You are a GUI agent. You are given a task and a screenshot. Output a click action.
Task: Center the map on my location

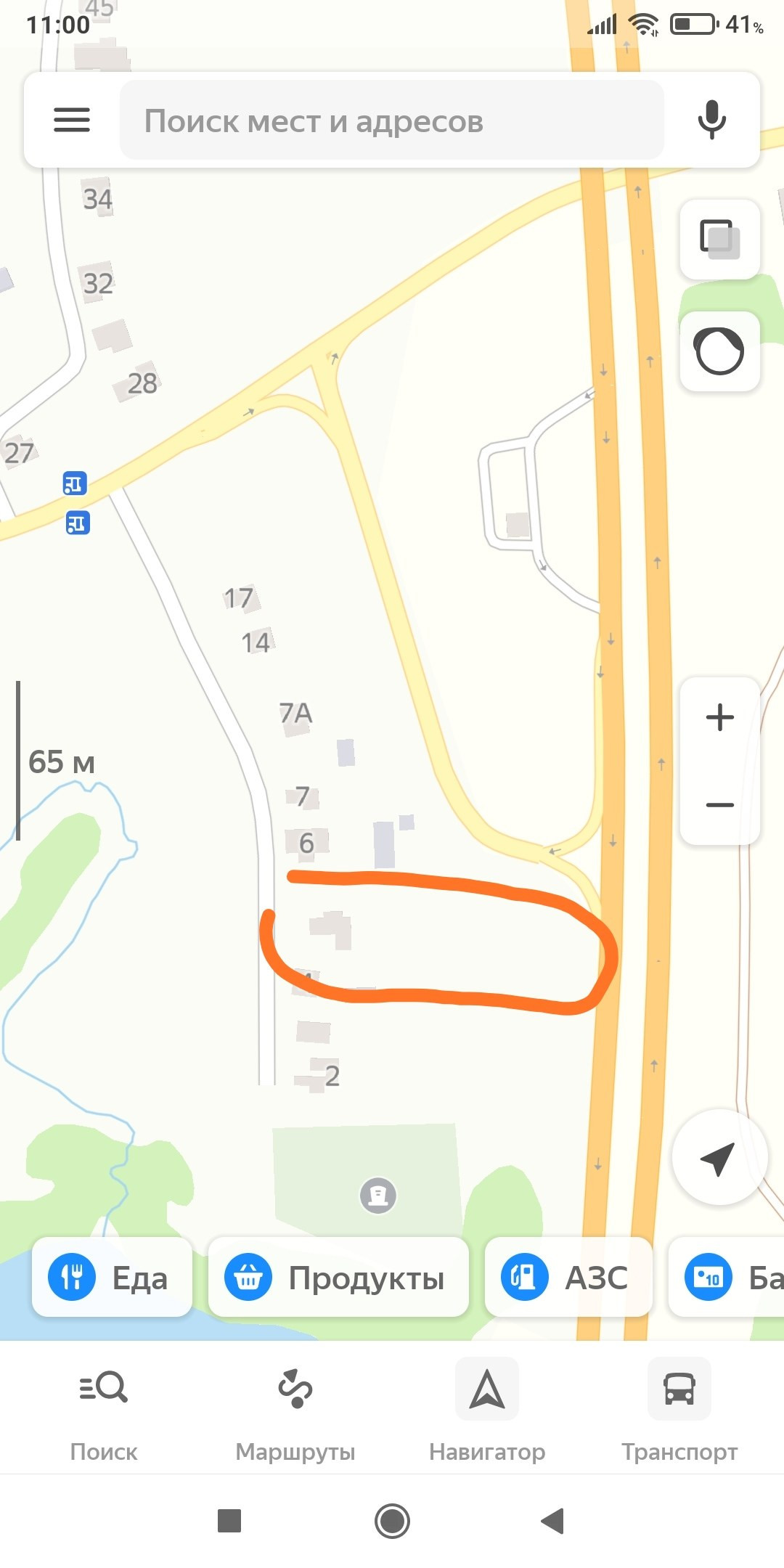pos(719,1157)
